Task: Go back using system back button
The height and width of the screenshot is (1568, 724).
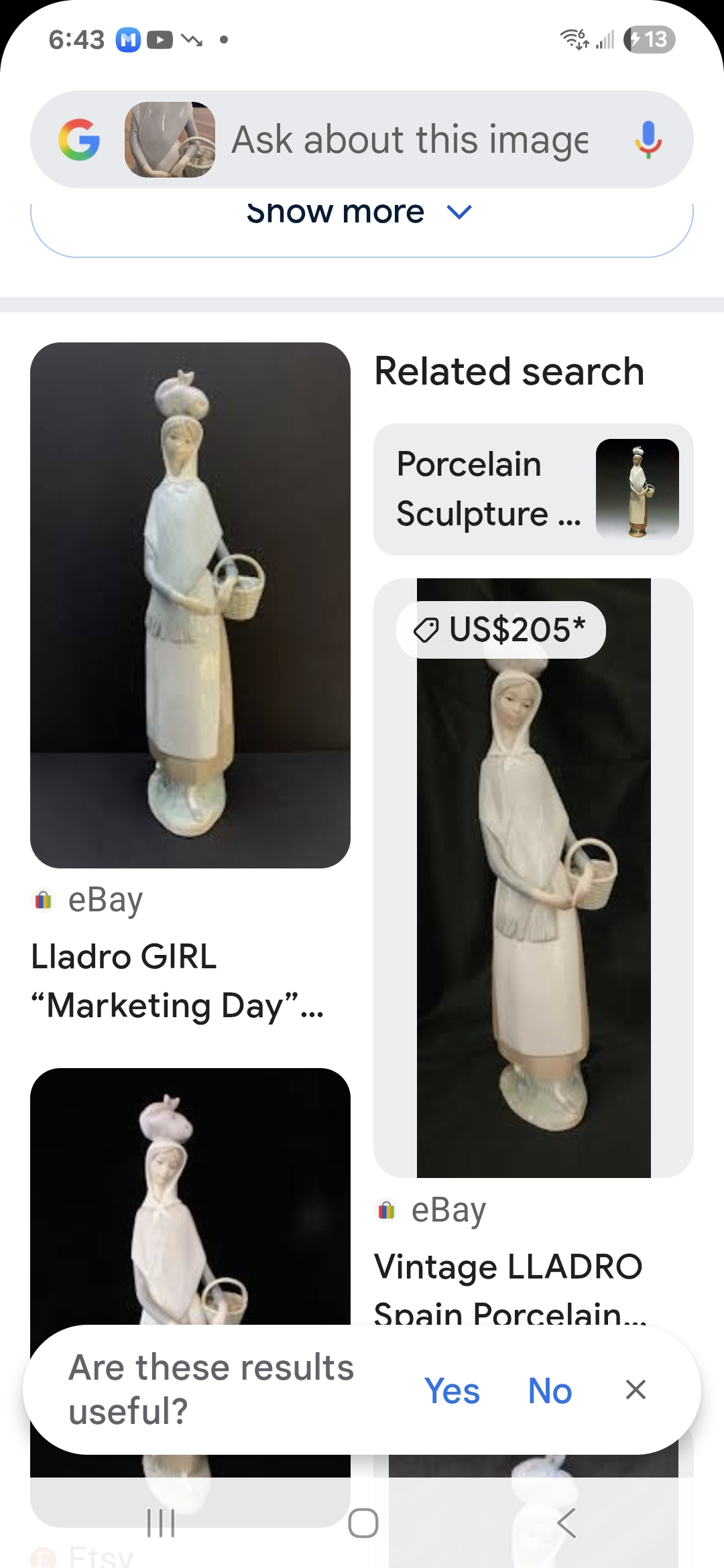Action: (566, 1522)
